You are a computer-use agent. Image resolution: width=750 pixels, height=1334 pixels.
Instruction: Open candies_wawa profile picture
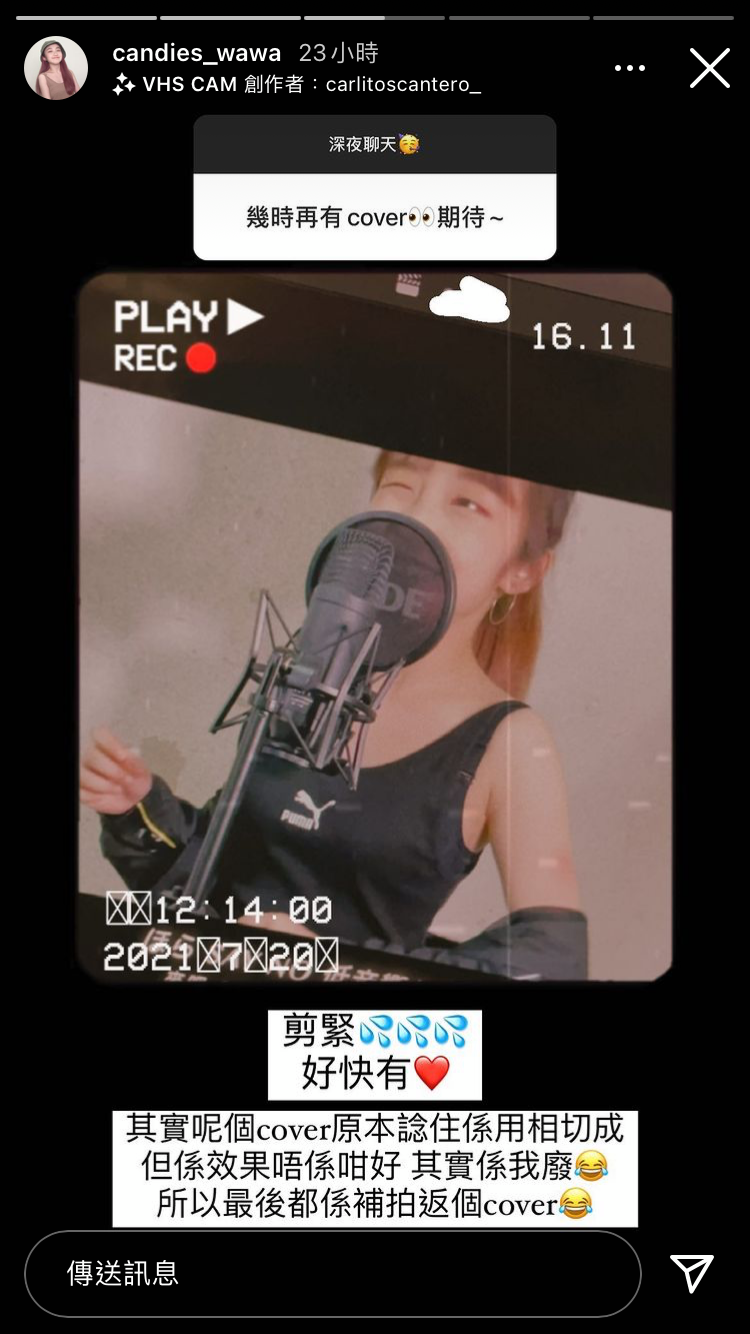pyautogui.click(x=56, y=68)
